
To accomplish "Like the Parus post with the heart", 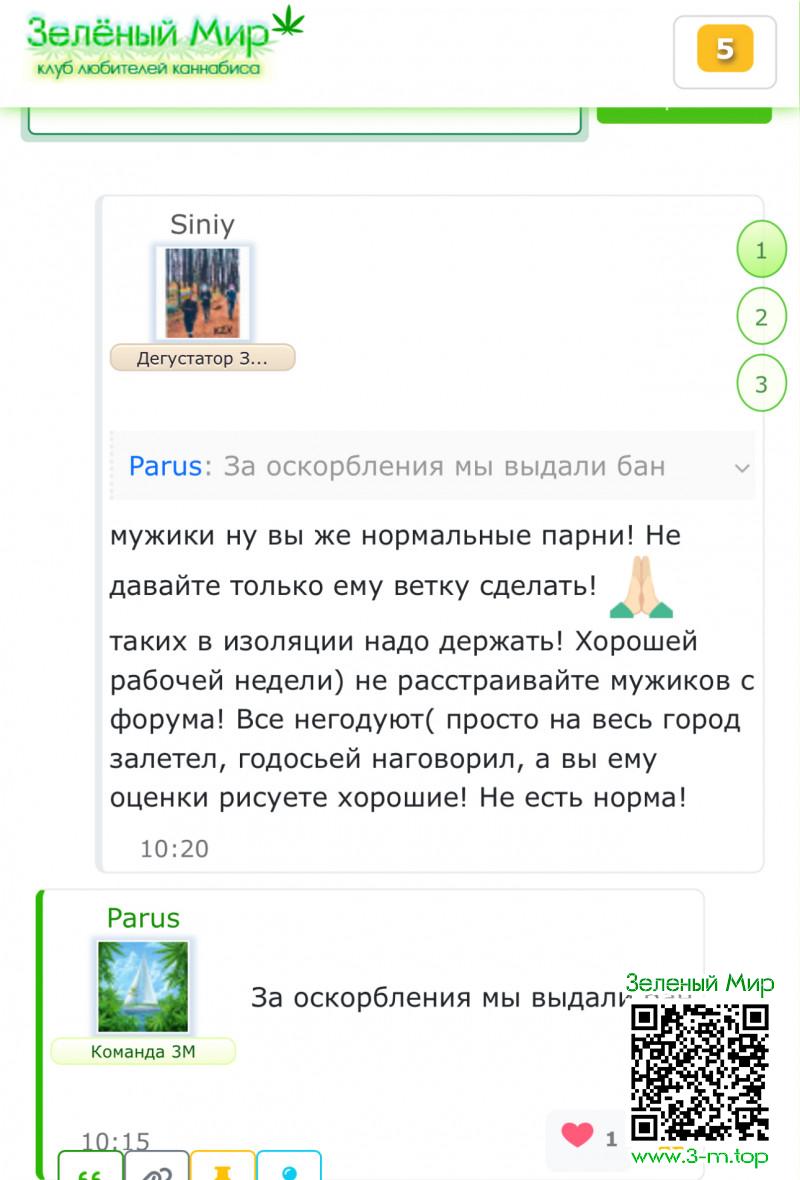I will pos(578,1136).
